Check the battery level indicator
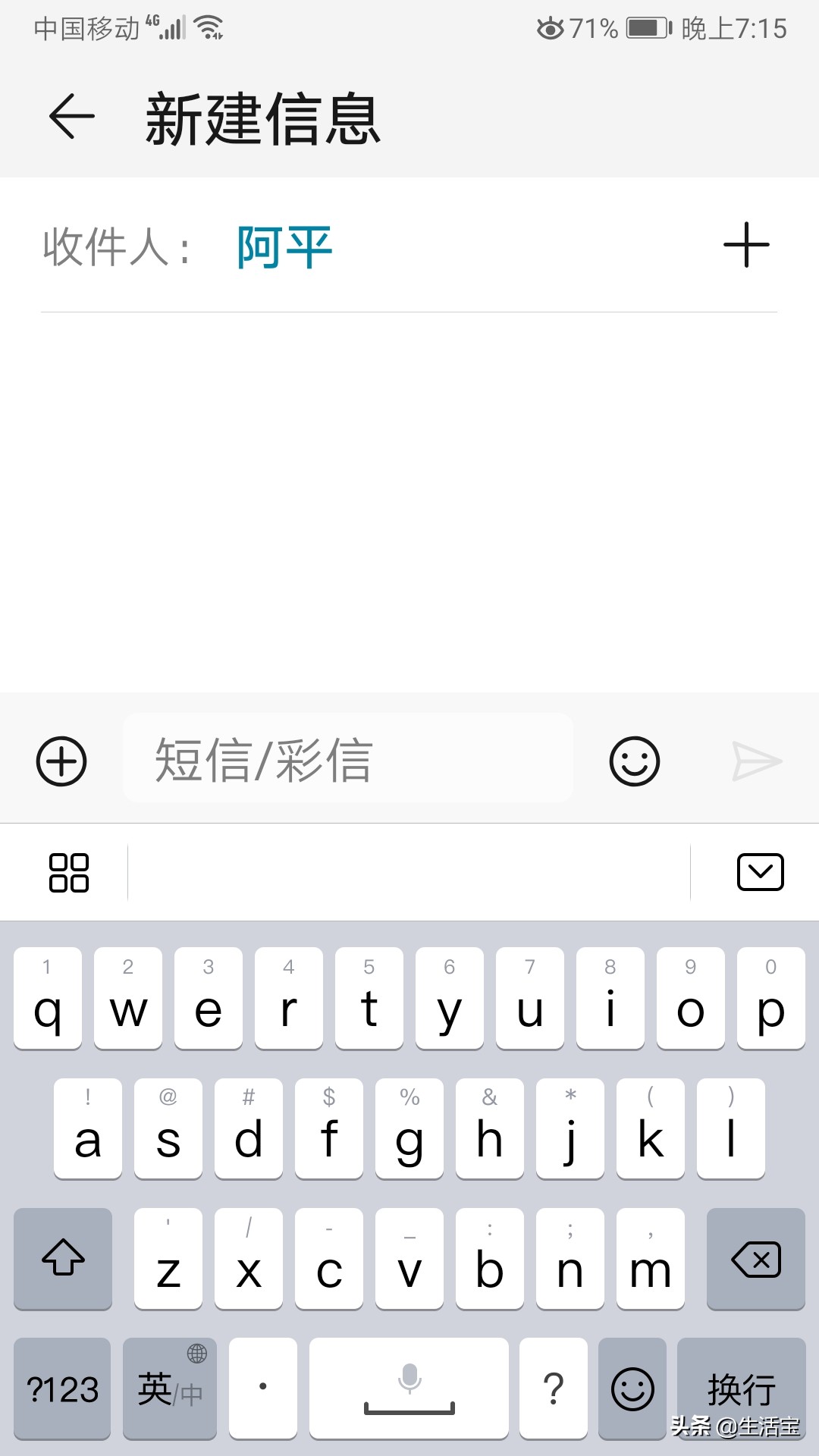Screen dimensions: 819x1456 pos(644,25)
